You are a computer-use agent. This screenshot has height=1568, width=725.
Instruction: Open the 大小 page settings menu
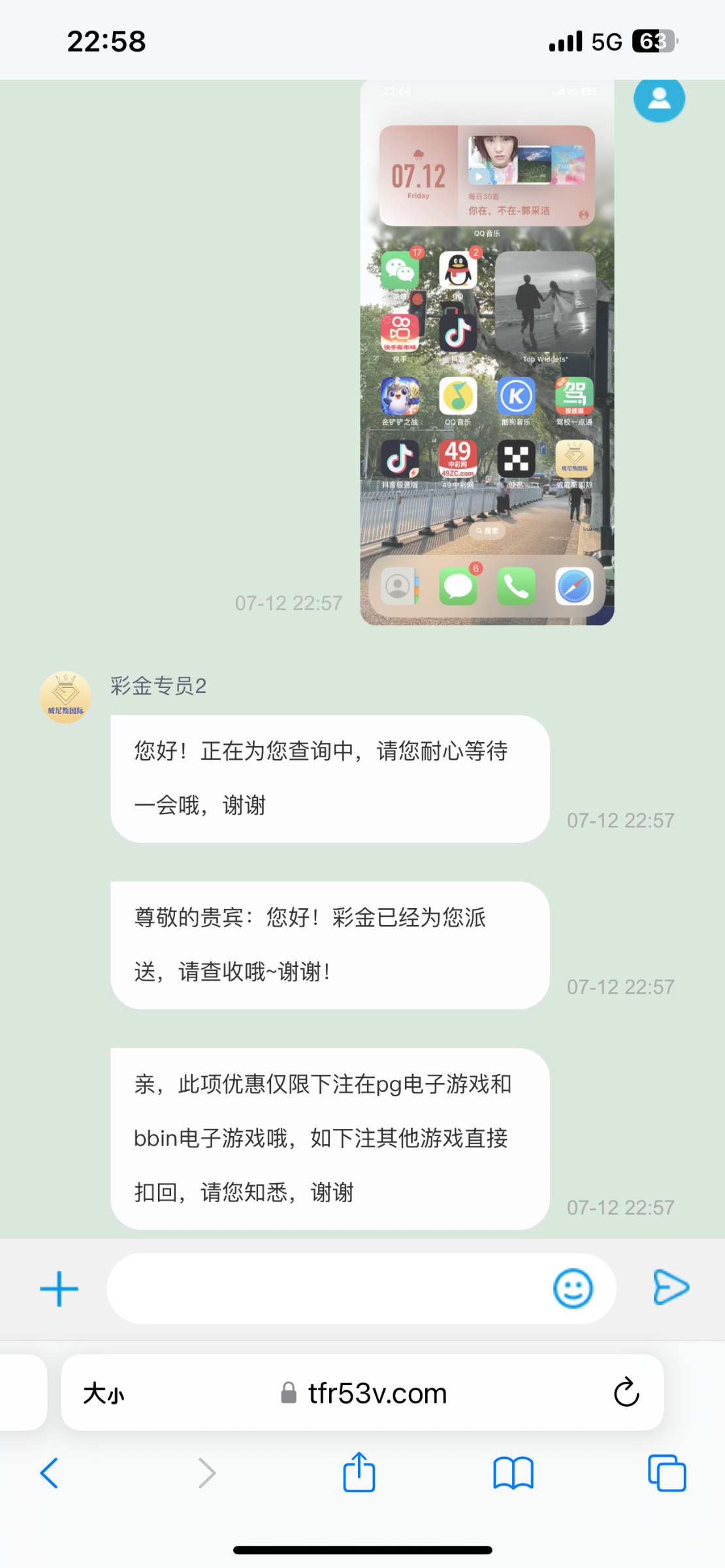103,1393
